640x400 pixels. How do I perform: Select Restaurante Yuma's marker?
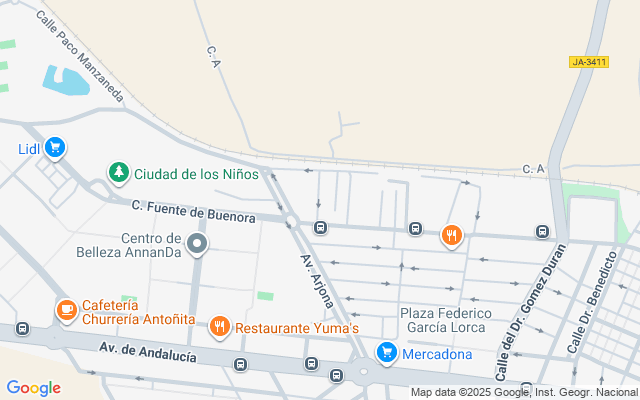pos(220,326)
